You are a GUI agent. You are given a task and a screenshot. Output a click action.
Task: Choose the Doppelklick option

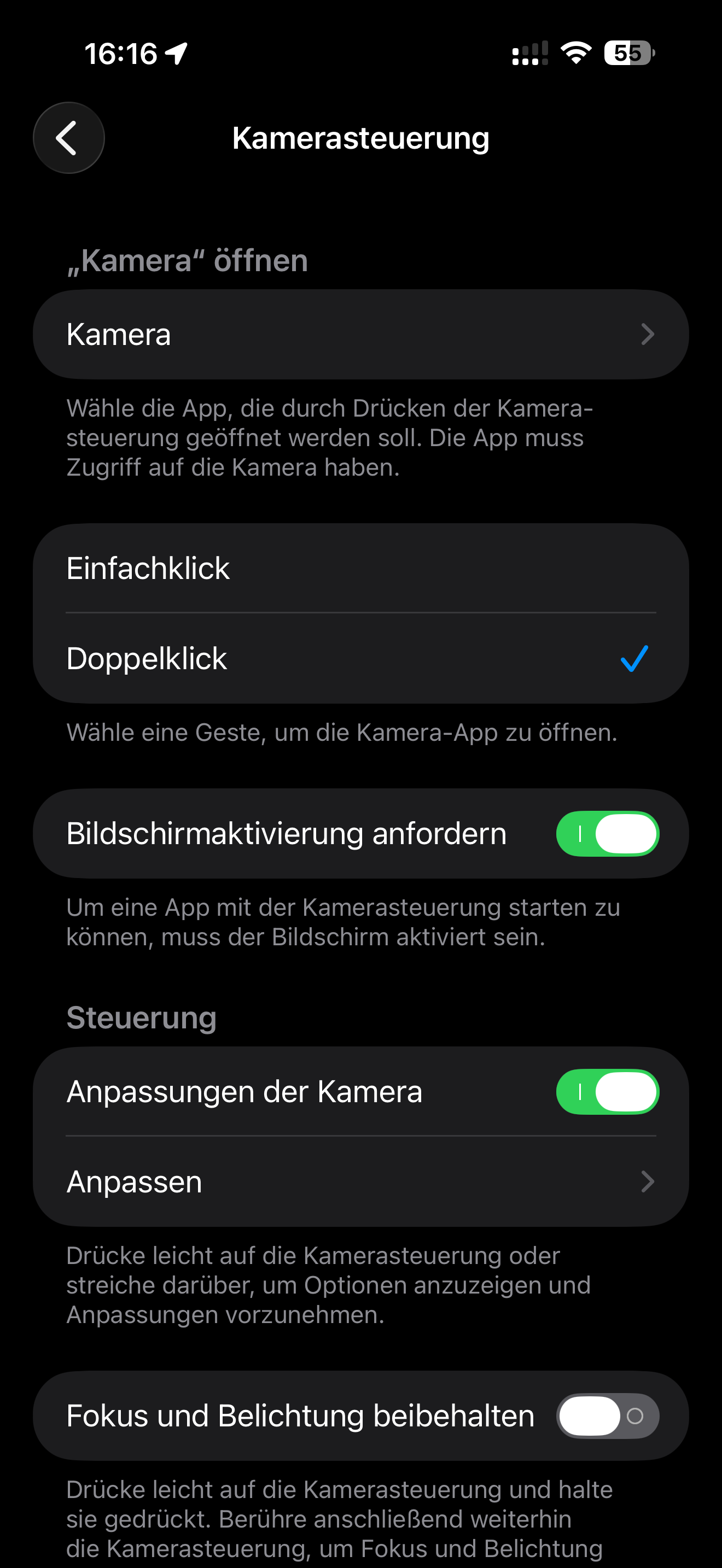pos(360,659)
